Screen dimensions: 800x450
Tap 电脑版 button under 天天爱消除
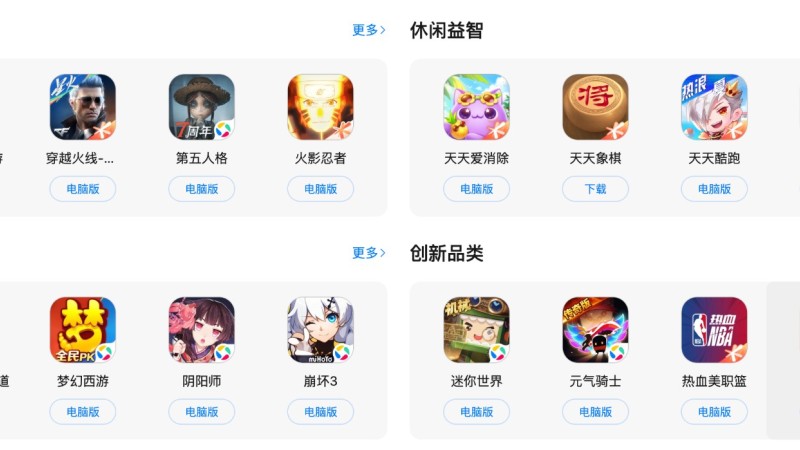coord(476,189)
